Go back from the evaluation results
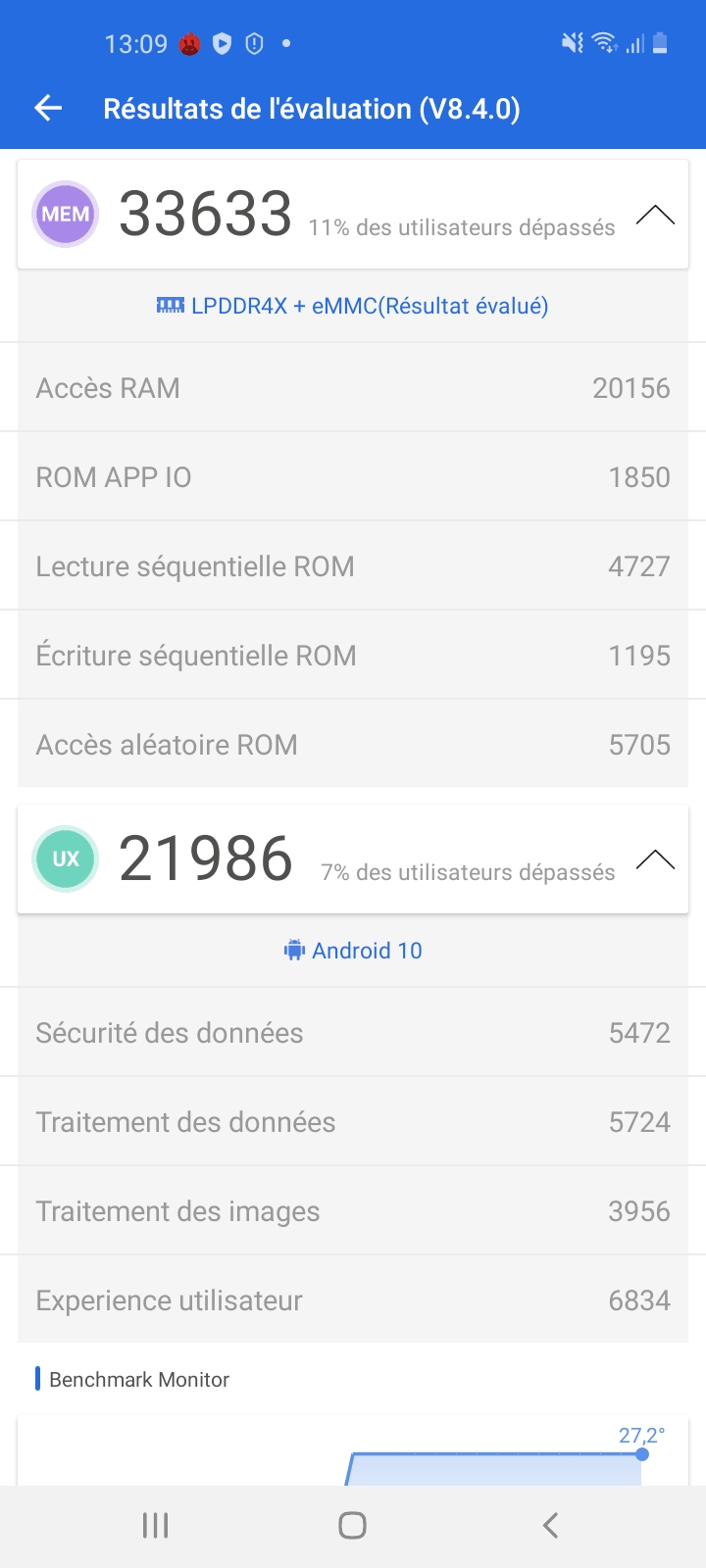The image size is (706, 1568). (48, 109)
